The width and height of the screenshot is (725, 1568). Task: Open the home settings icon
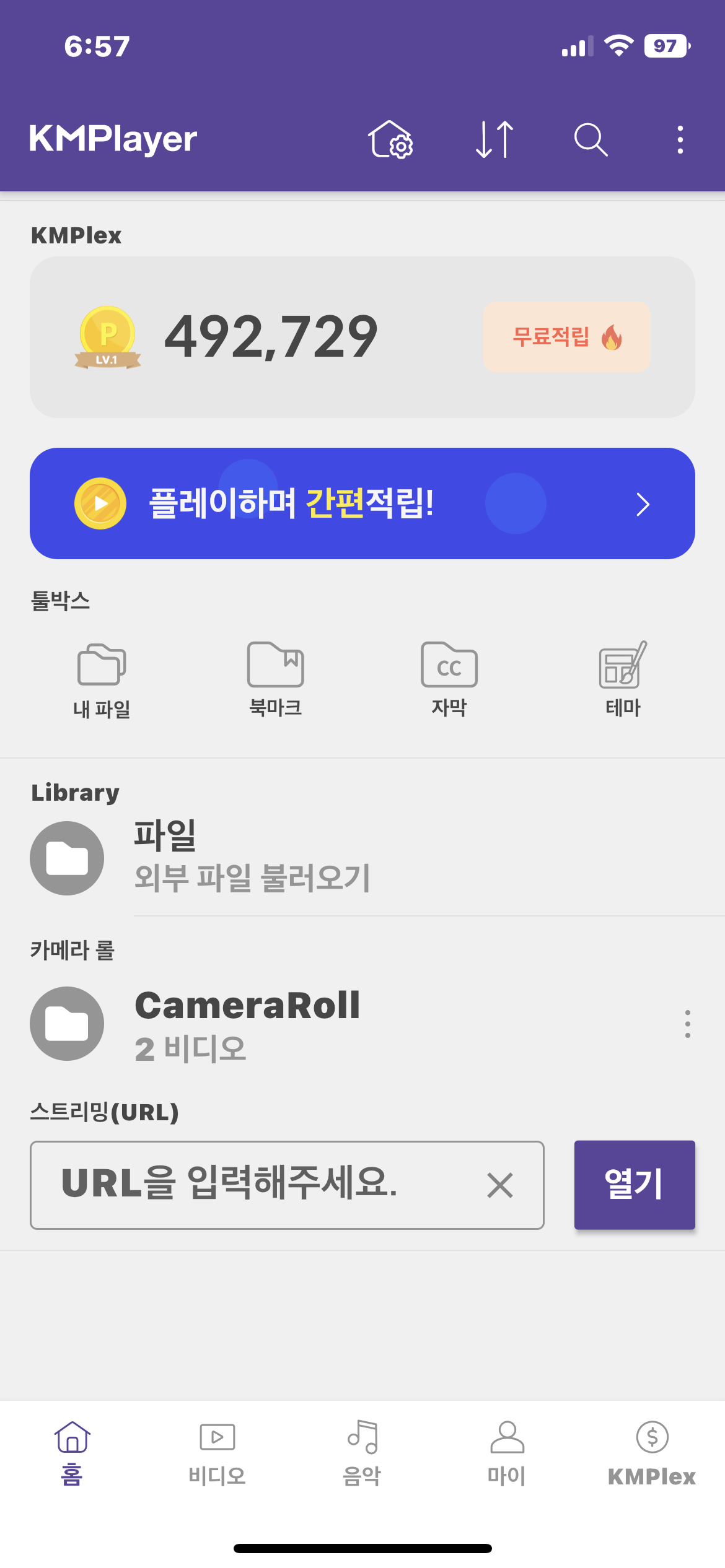tap(390, 139)
